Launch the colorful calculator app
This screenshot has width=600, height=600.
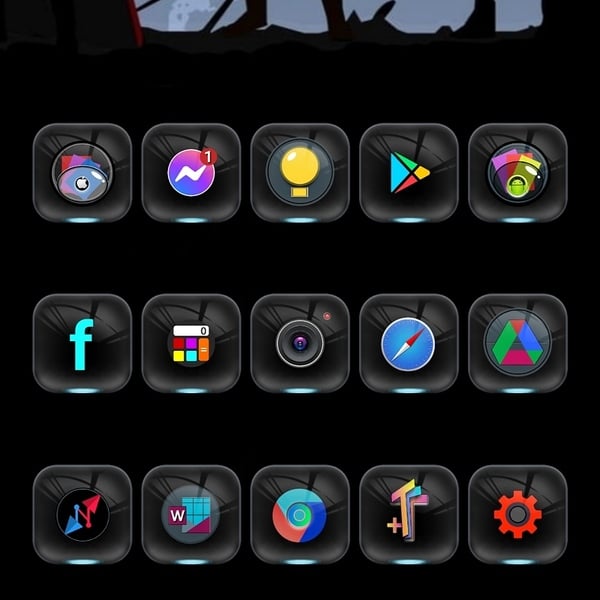pos(191,344)
